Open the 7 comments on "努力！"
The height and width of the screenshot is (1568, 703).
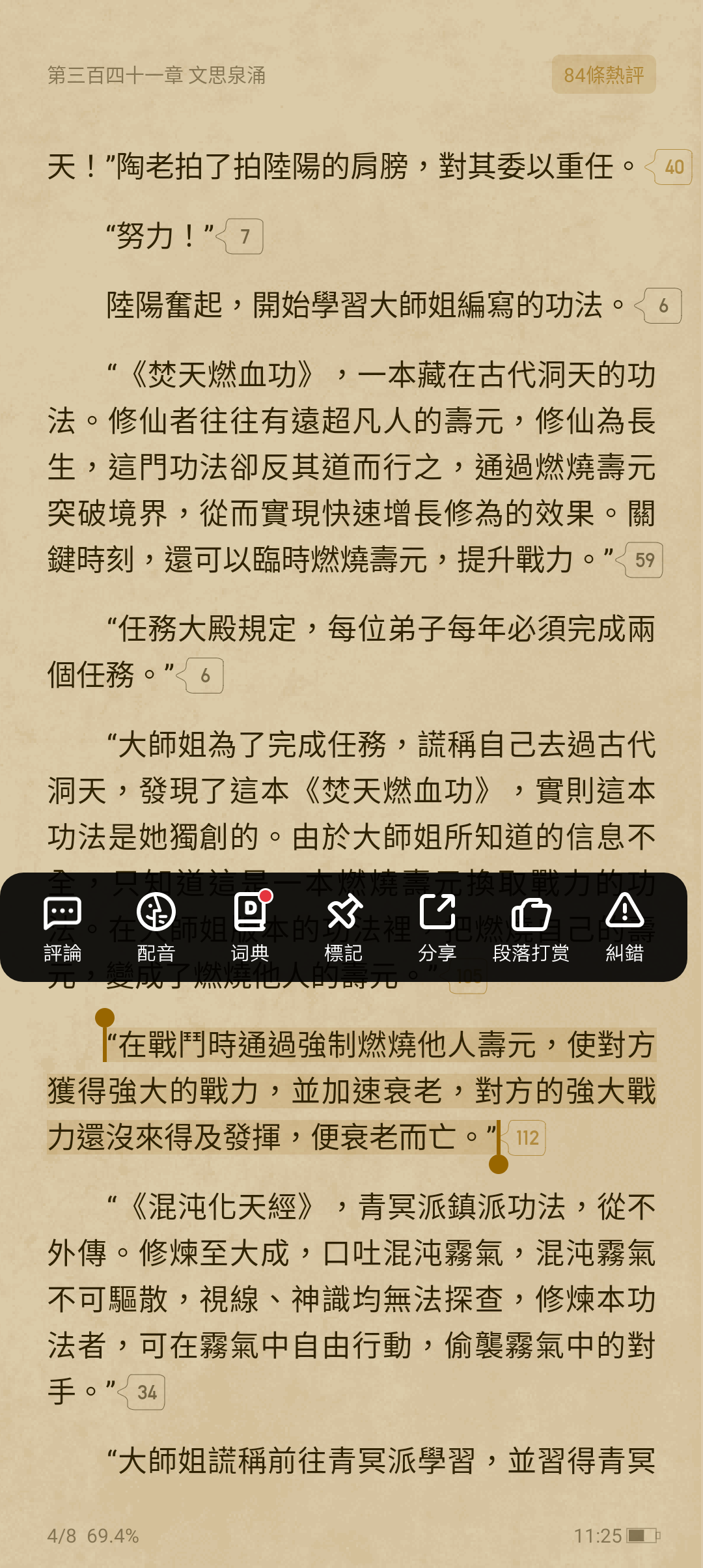pos(243,236)
